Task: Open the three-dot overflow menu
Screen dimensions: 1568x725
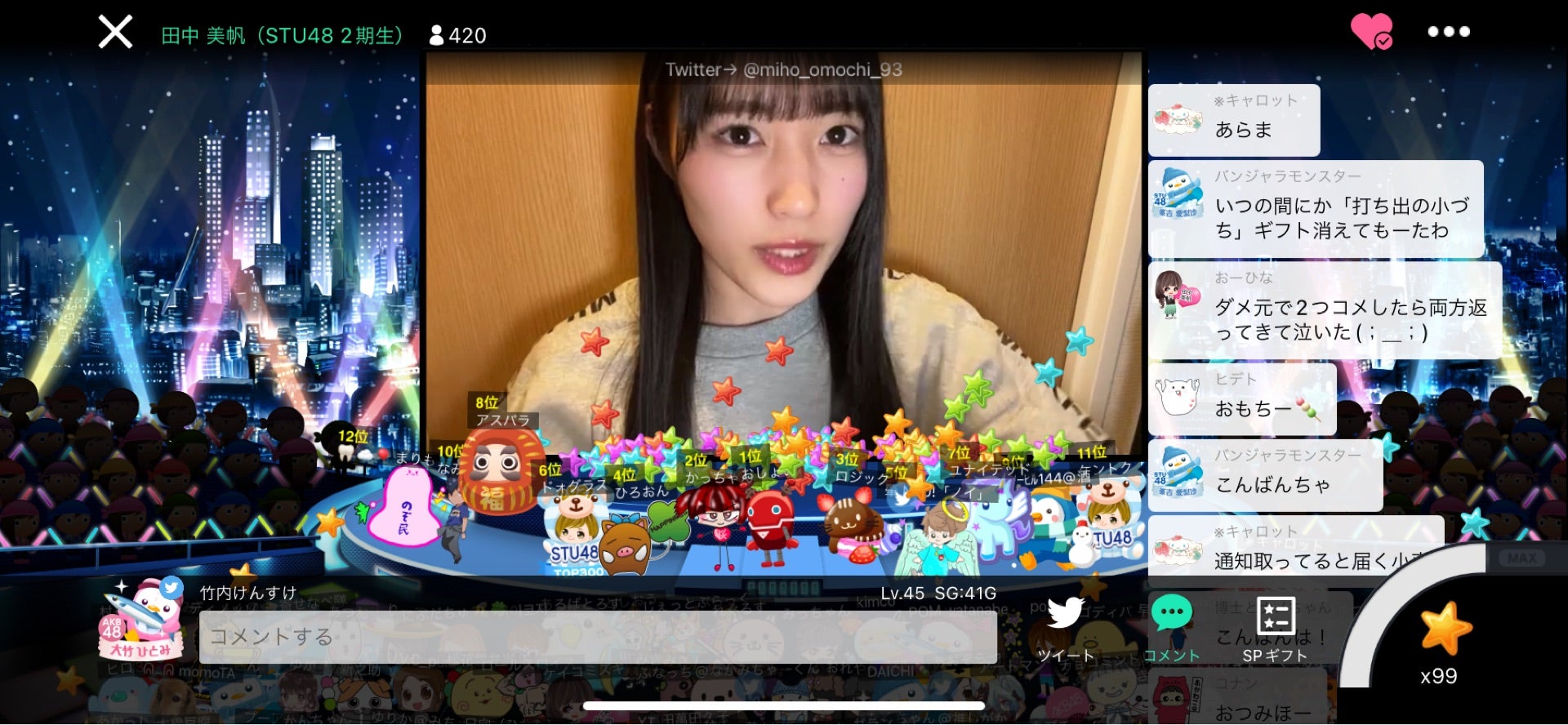Action: click(x=1448, y=32)
